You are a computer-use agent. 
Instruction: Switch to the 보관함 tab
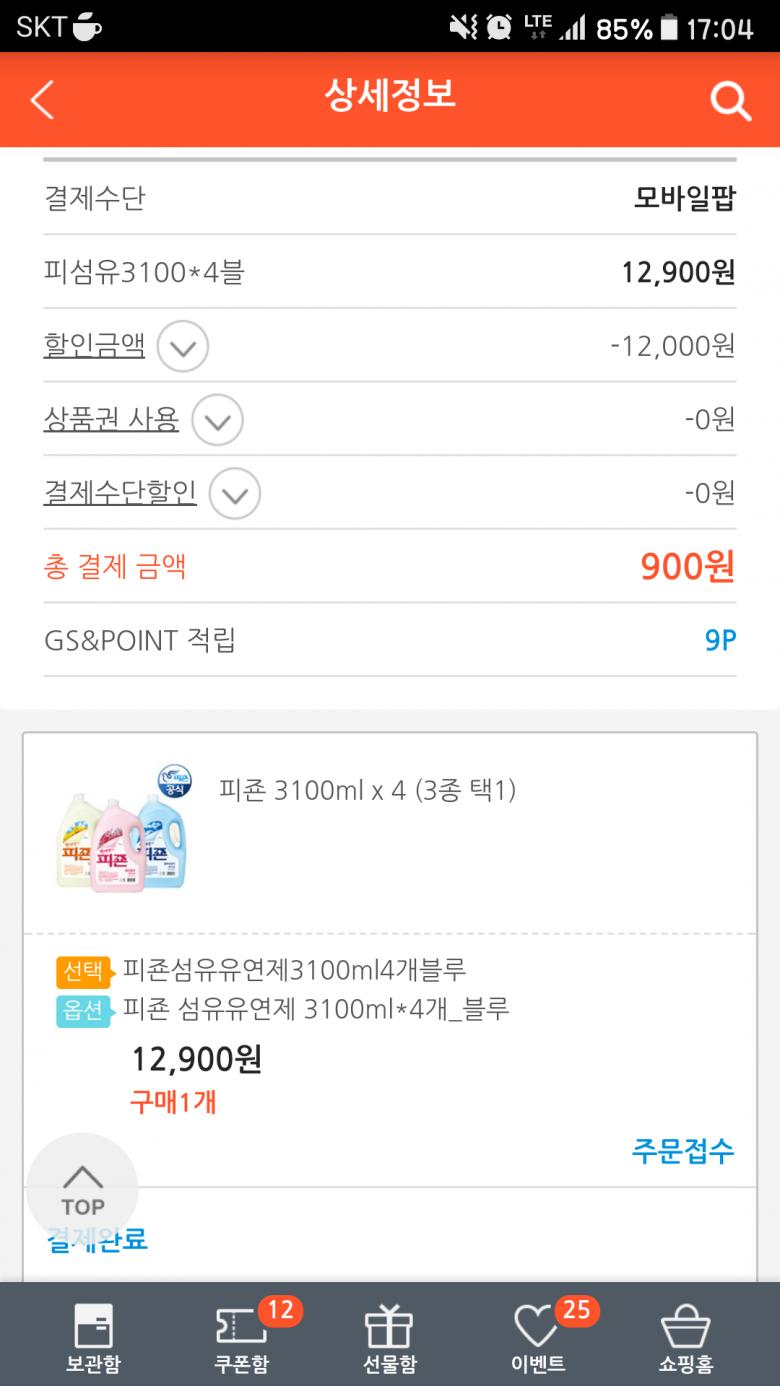(93, 1338)
